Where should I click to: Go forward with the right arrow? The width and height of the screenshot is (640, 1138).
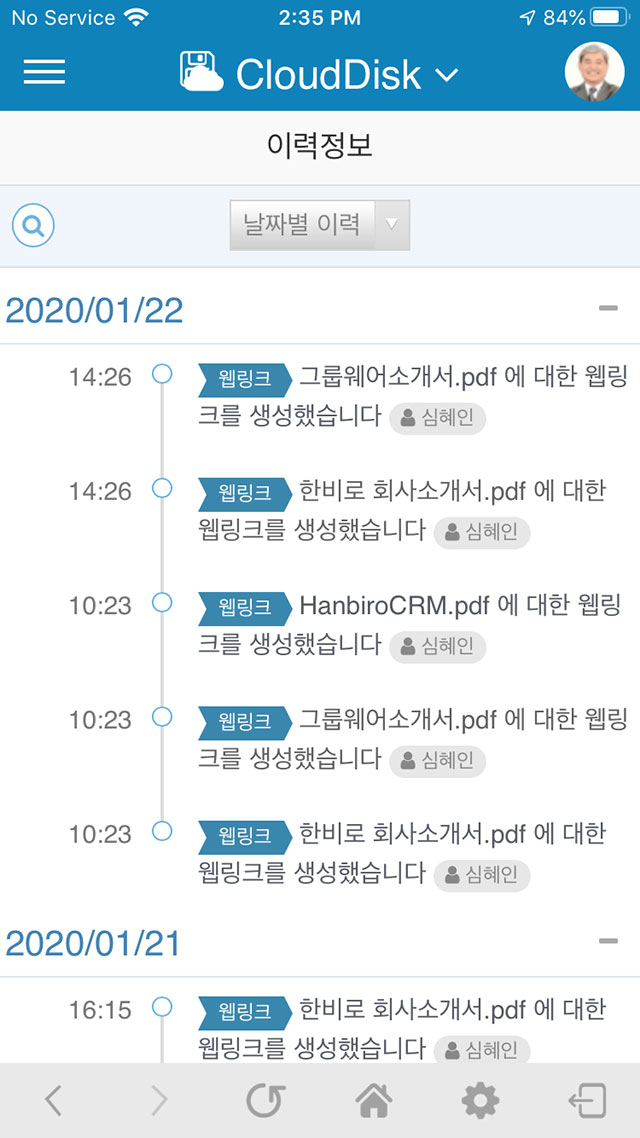(159, 1101)
